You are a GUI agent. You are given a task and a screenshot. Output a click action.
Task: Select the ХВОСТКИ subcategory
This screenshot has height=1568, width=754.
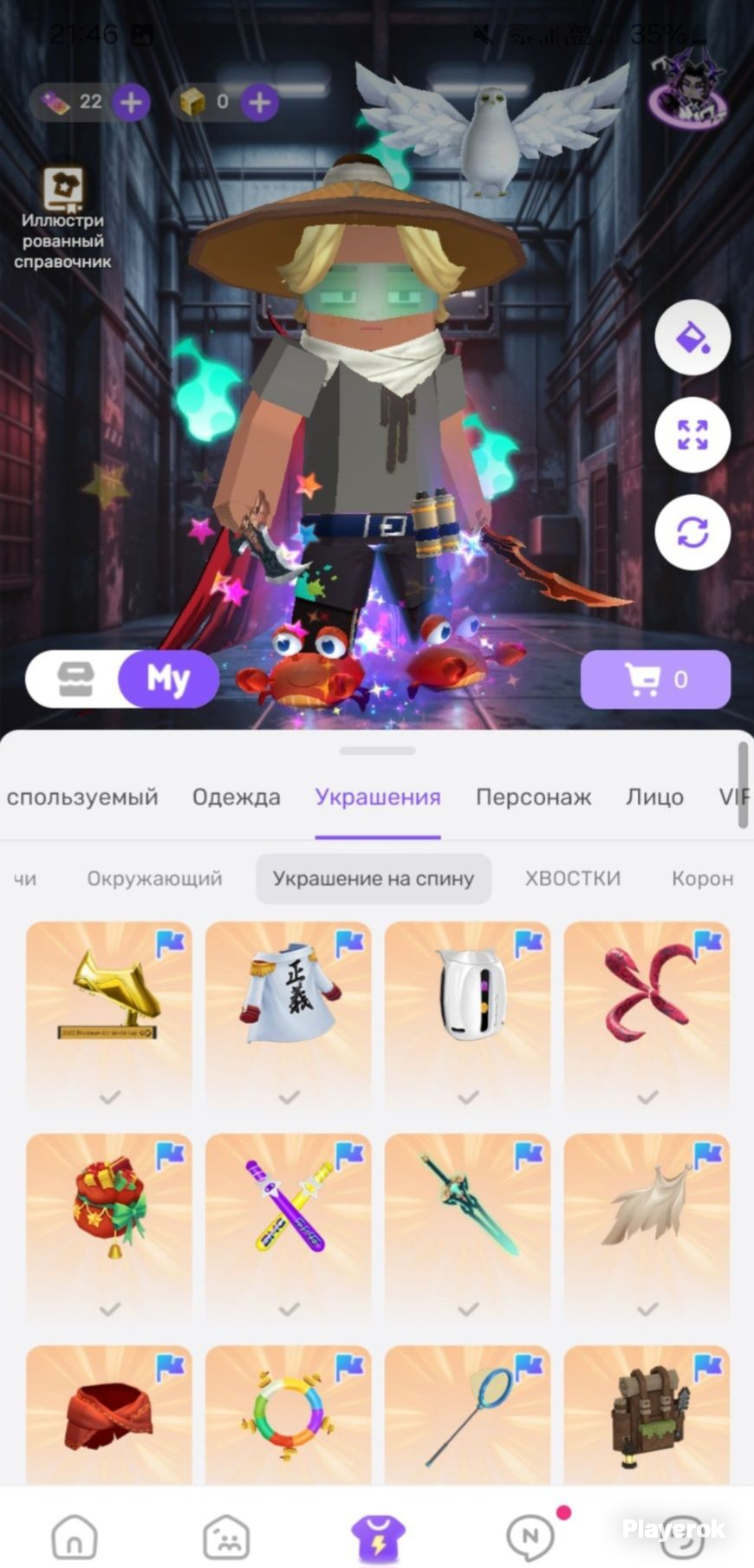[573, 878]
